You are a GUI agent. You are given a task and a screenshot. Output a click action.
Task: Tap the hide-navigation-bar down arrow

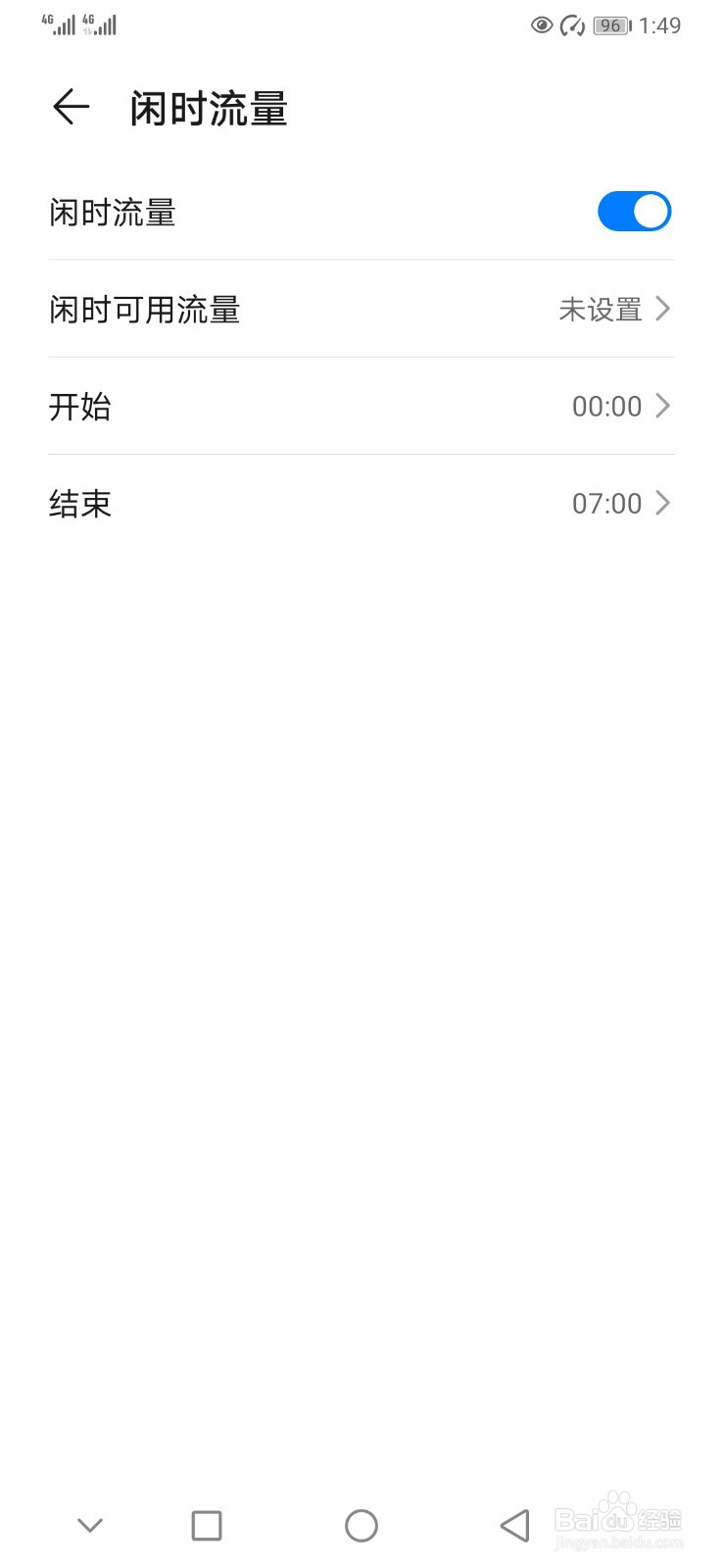[89, 1525]
